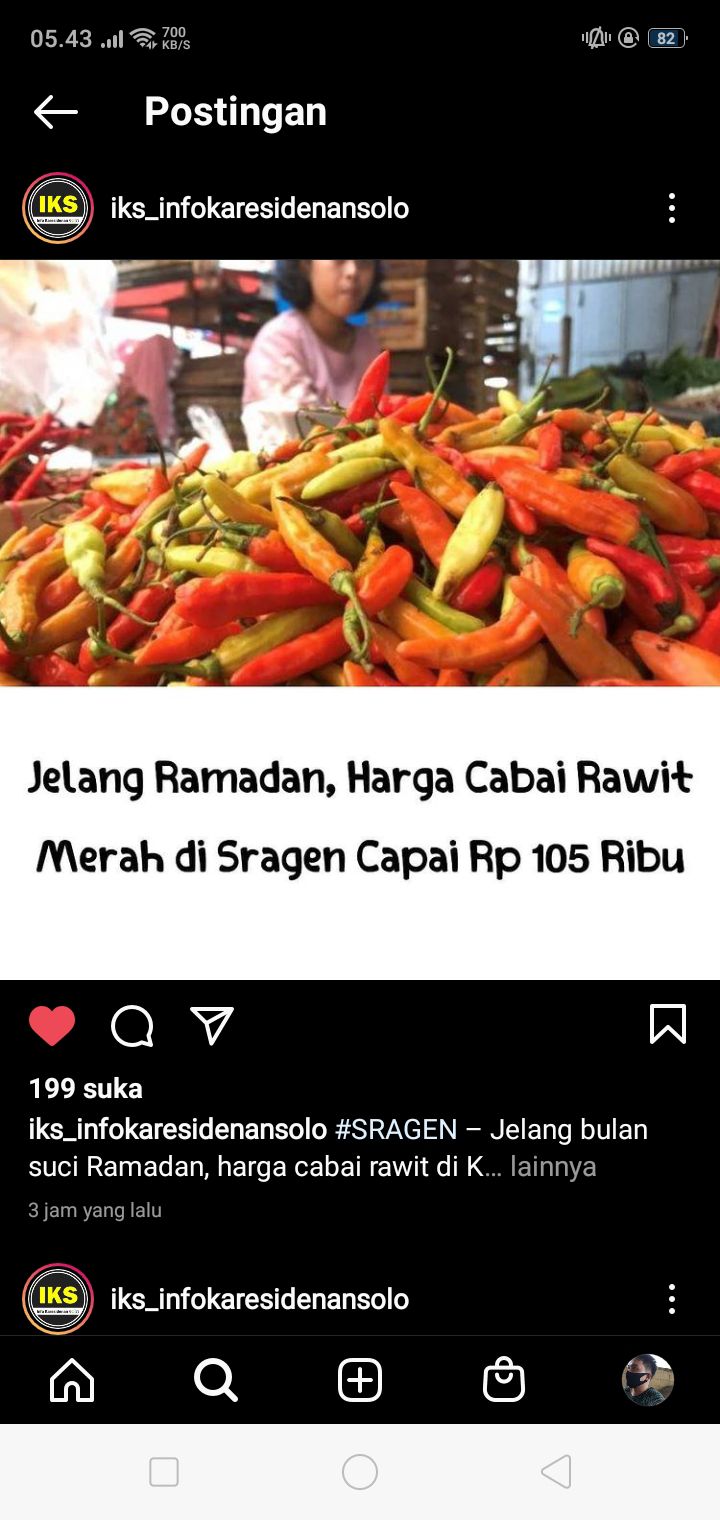Viewport: 720px width, 1520px height.
Task: Go back from Postingan screen
Action: (x=55, y=112)
